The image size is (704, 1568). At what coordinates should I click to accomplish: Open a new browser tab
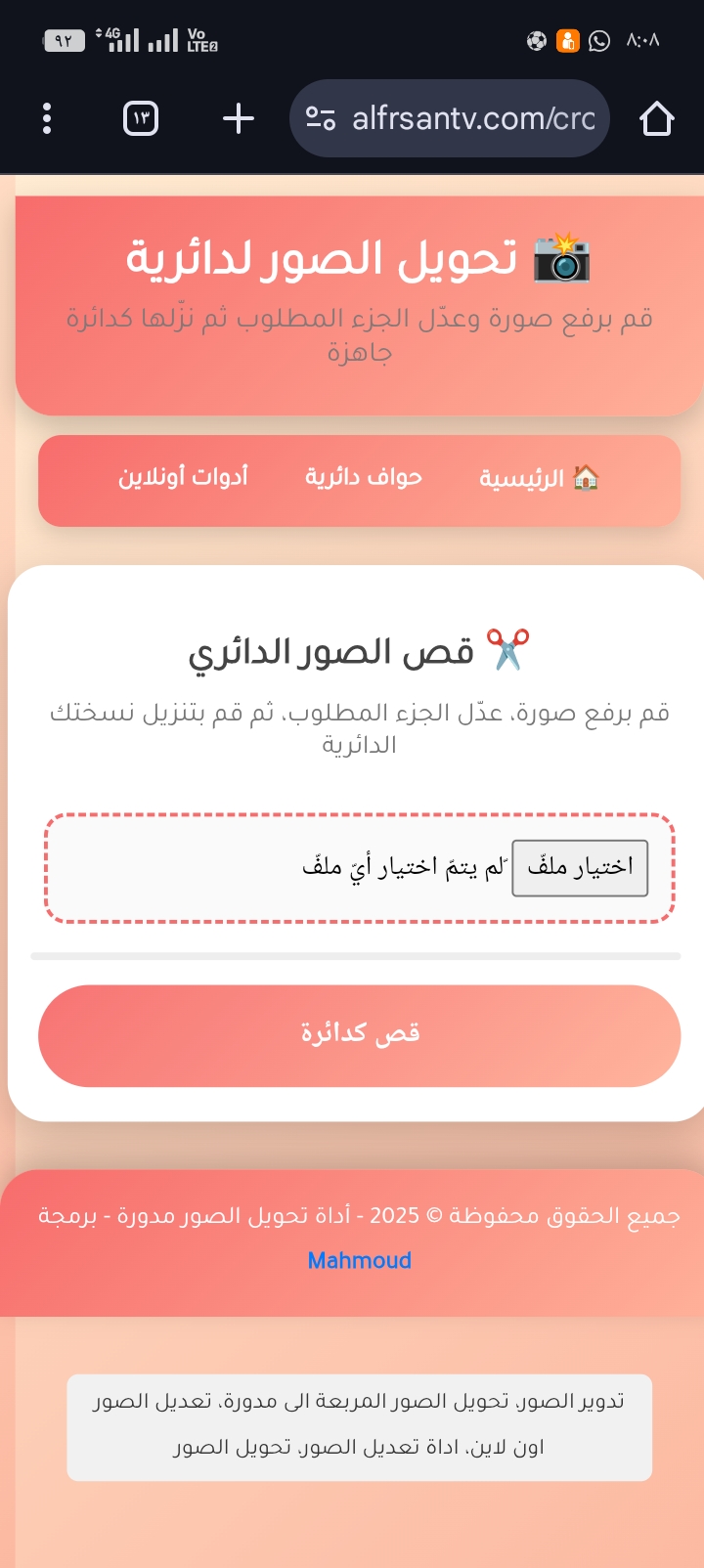[x=238, y=118]
